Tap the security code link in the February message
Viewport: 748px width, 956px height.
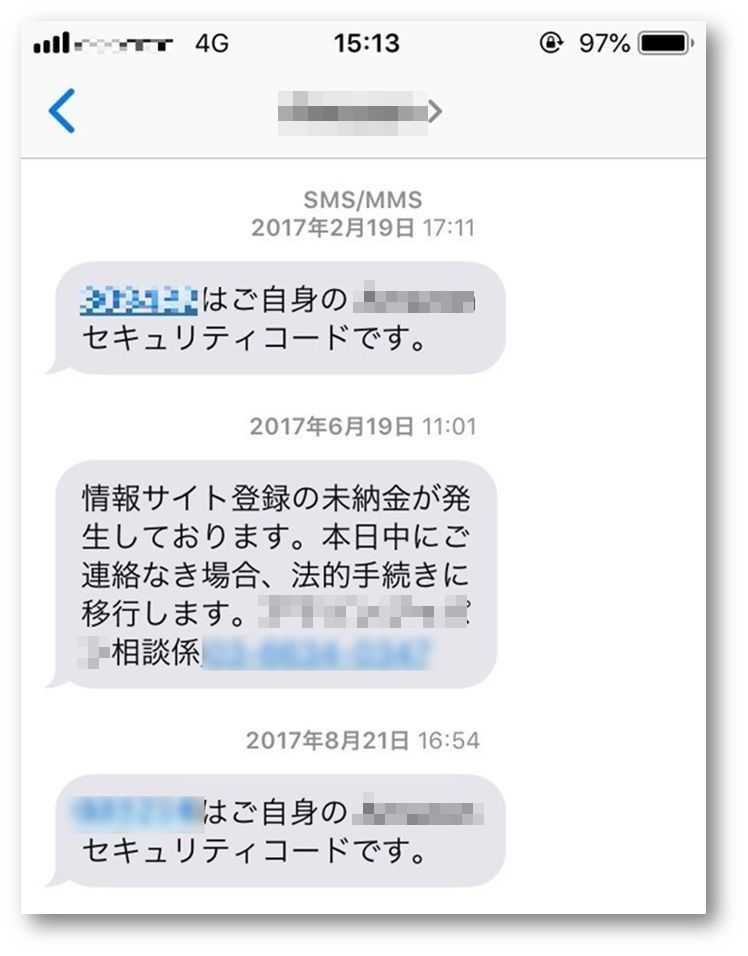pos(139,299)
